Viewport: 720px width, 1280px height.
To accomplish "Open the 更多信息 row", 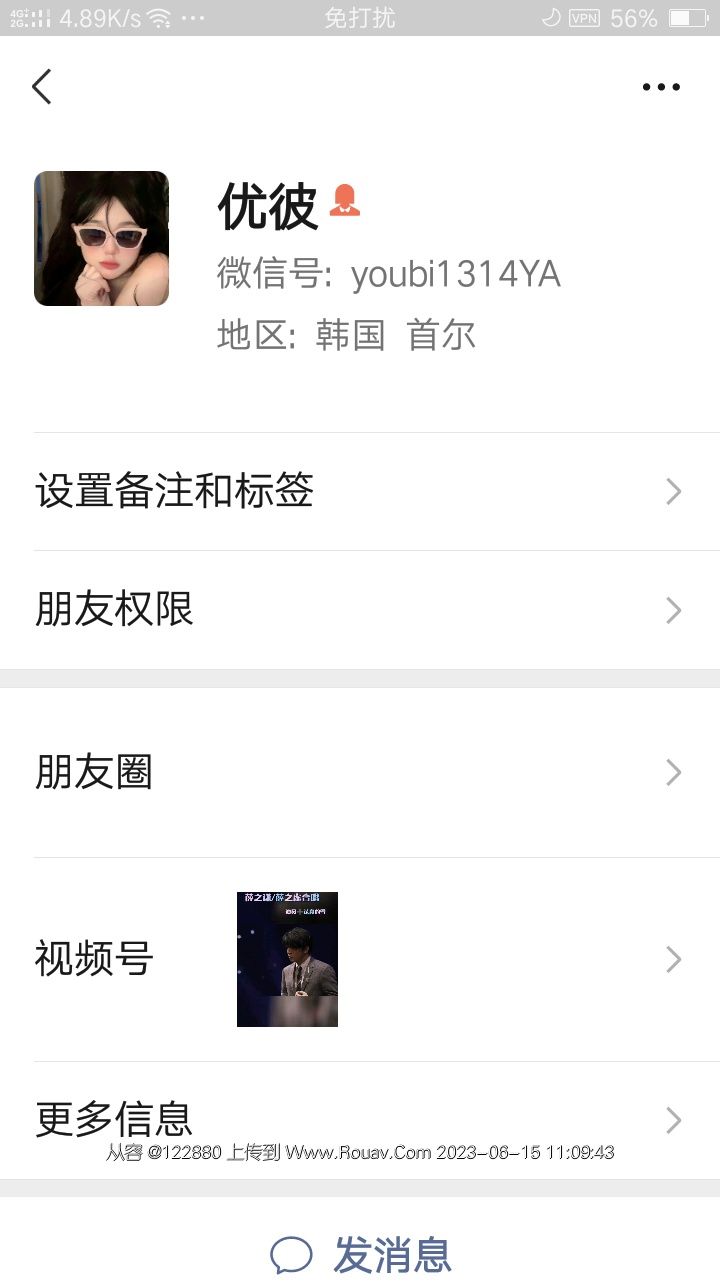I will (x=360, y=1120).
